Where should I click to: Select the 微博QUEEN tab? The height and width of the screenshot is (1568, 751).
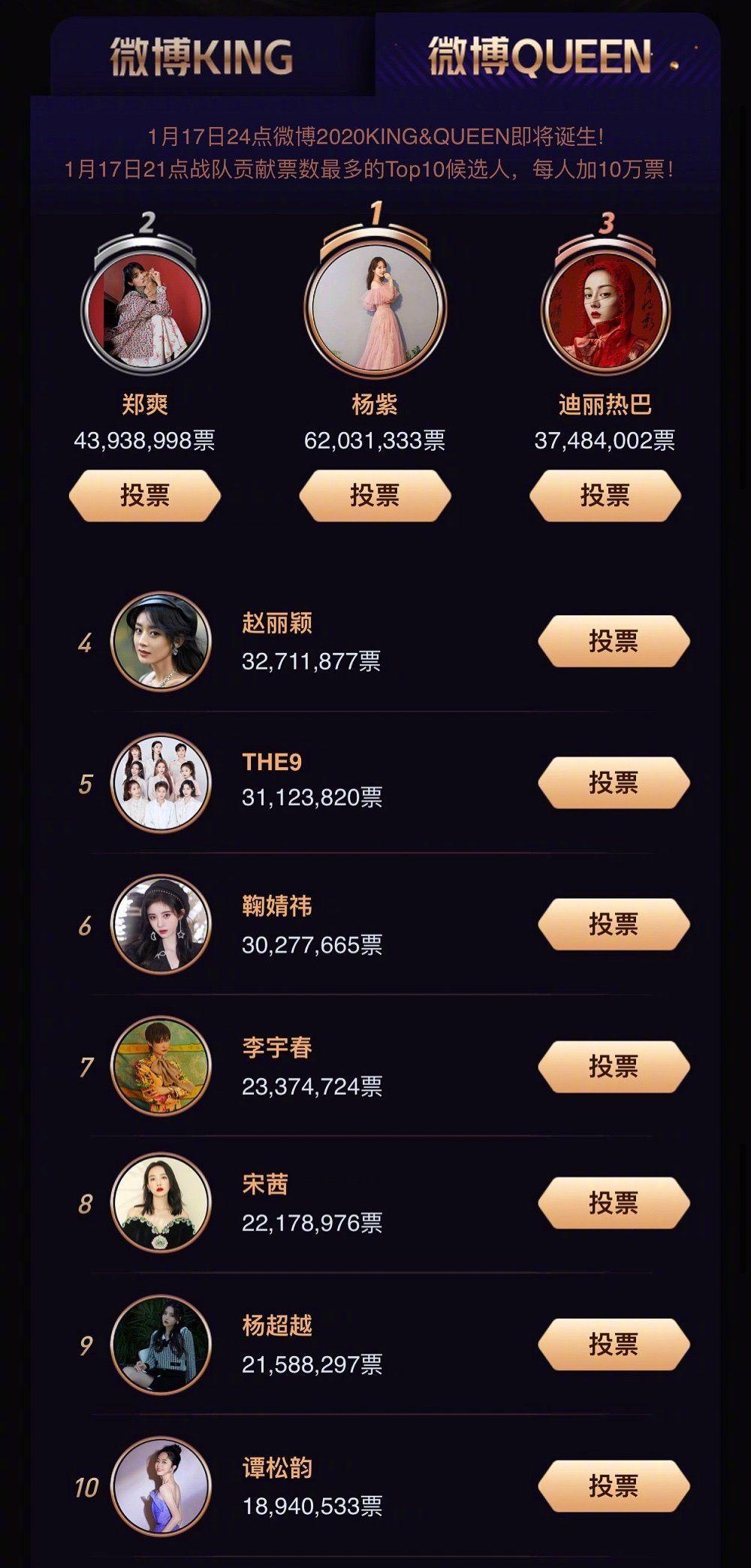(x=541, y=56)
